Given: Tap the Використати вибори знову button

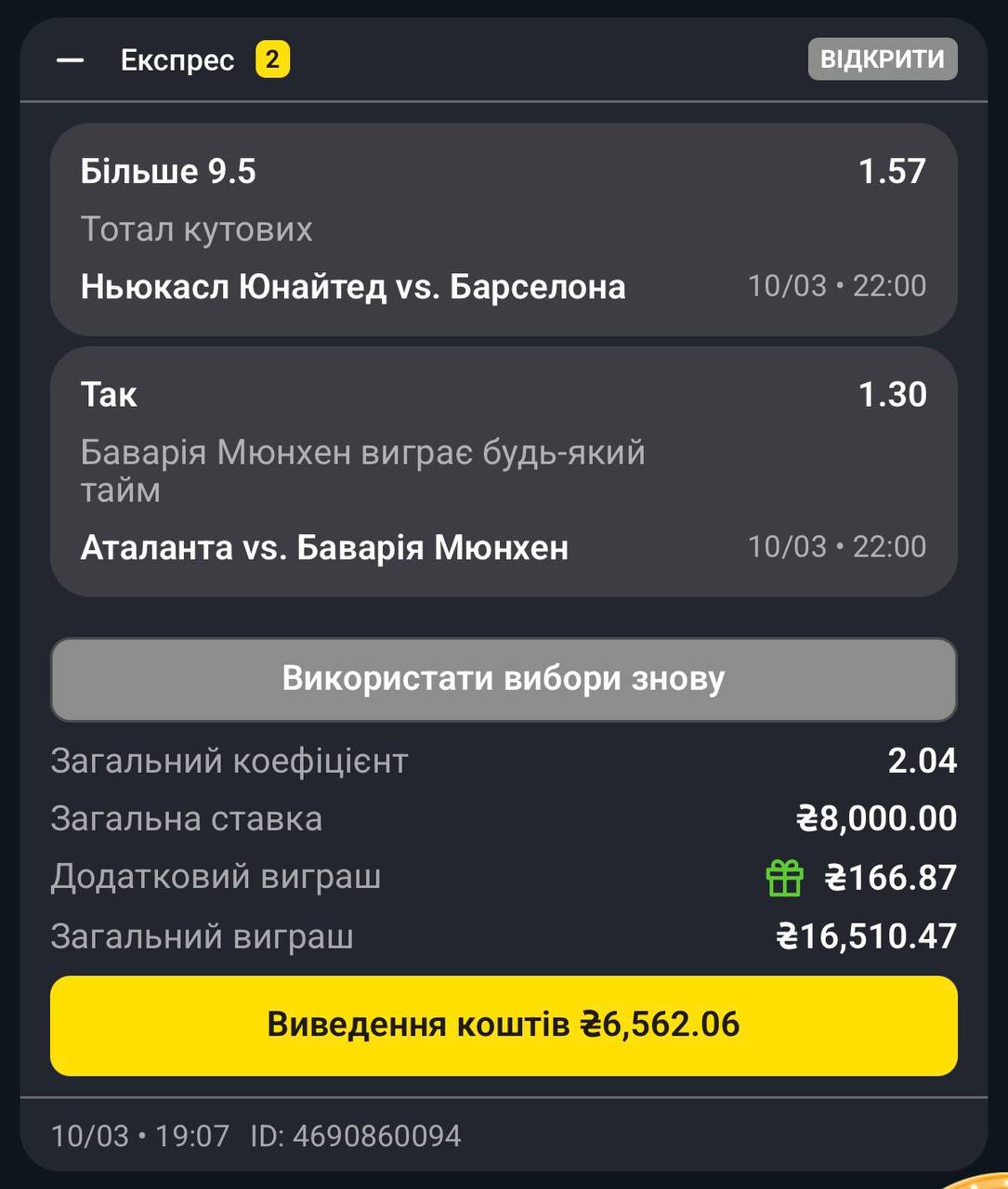Looking at the screenshot, I should tap(504, 679).
